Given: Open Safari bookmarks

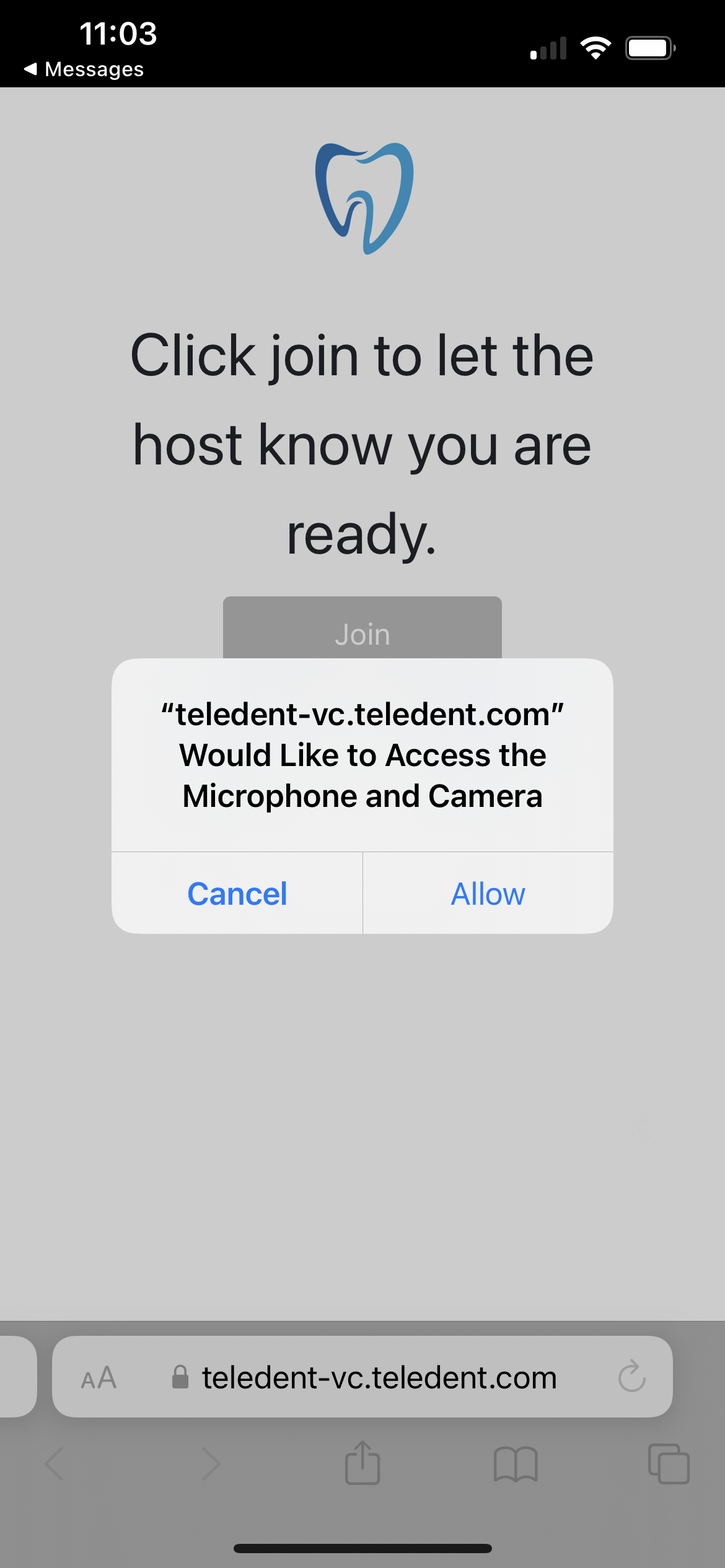Looking at the screenshot, I should 516,1464.
